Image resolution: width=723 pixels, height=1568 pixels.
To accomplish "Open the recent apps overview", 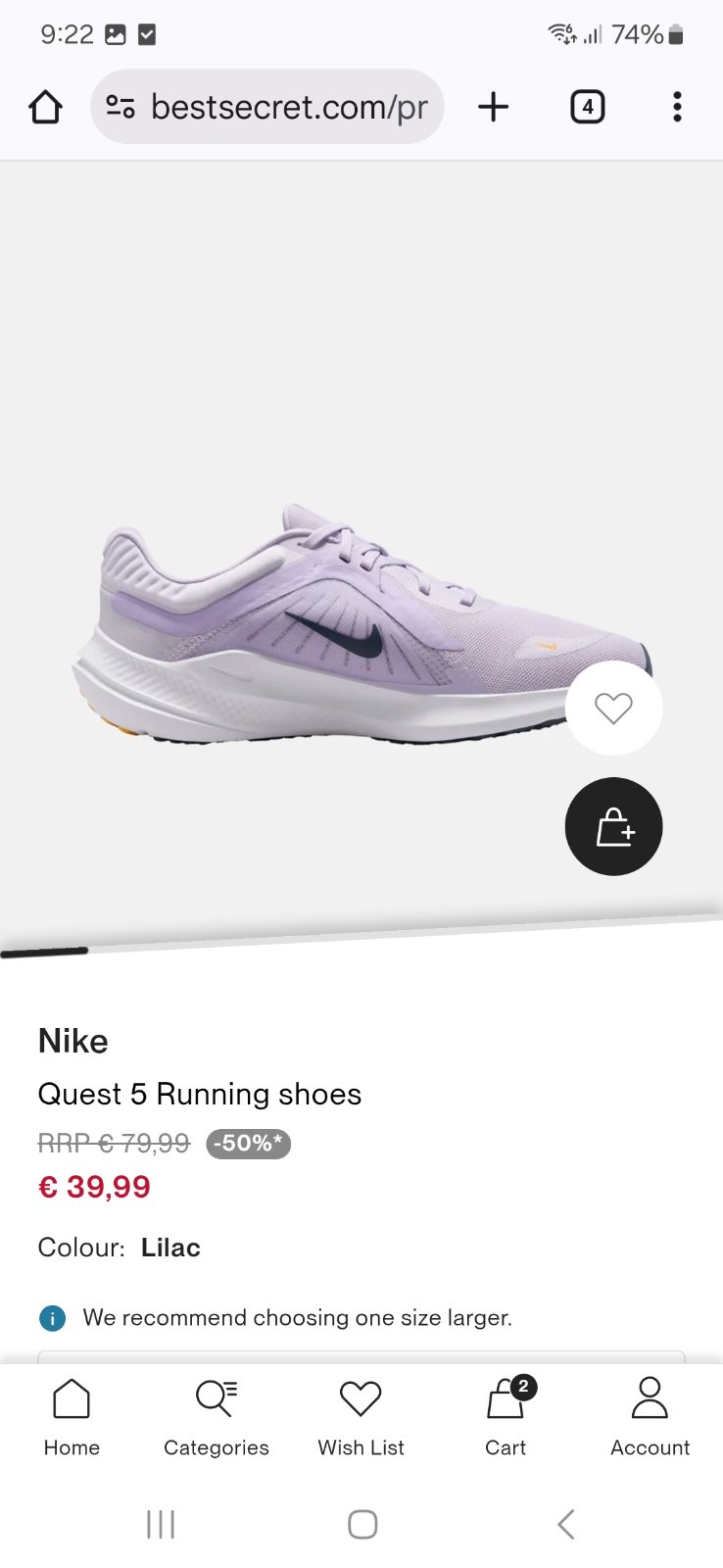I will point(161,1524).
